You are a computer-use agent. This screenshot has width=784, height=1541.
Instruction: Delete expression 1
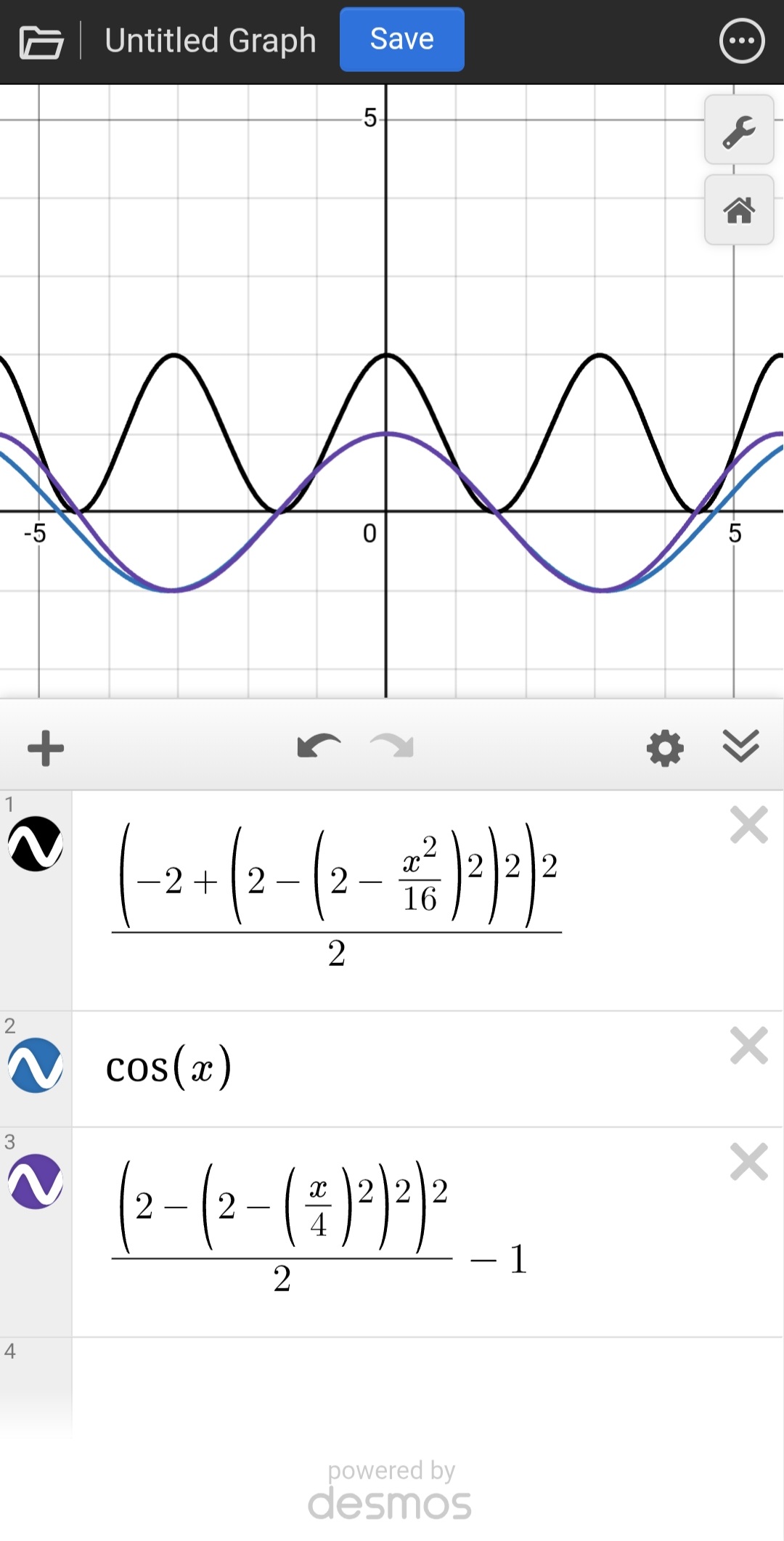(748, 825)
